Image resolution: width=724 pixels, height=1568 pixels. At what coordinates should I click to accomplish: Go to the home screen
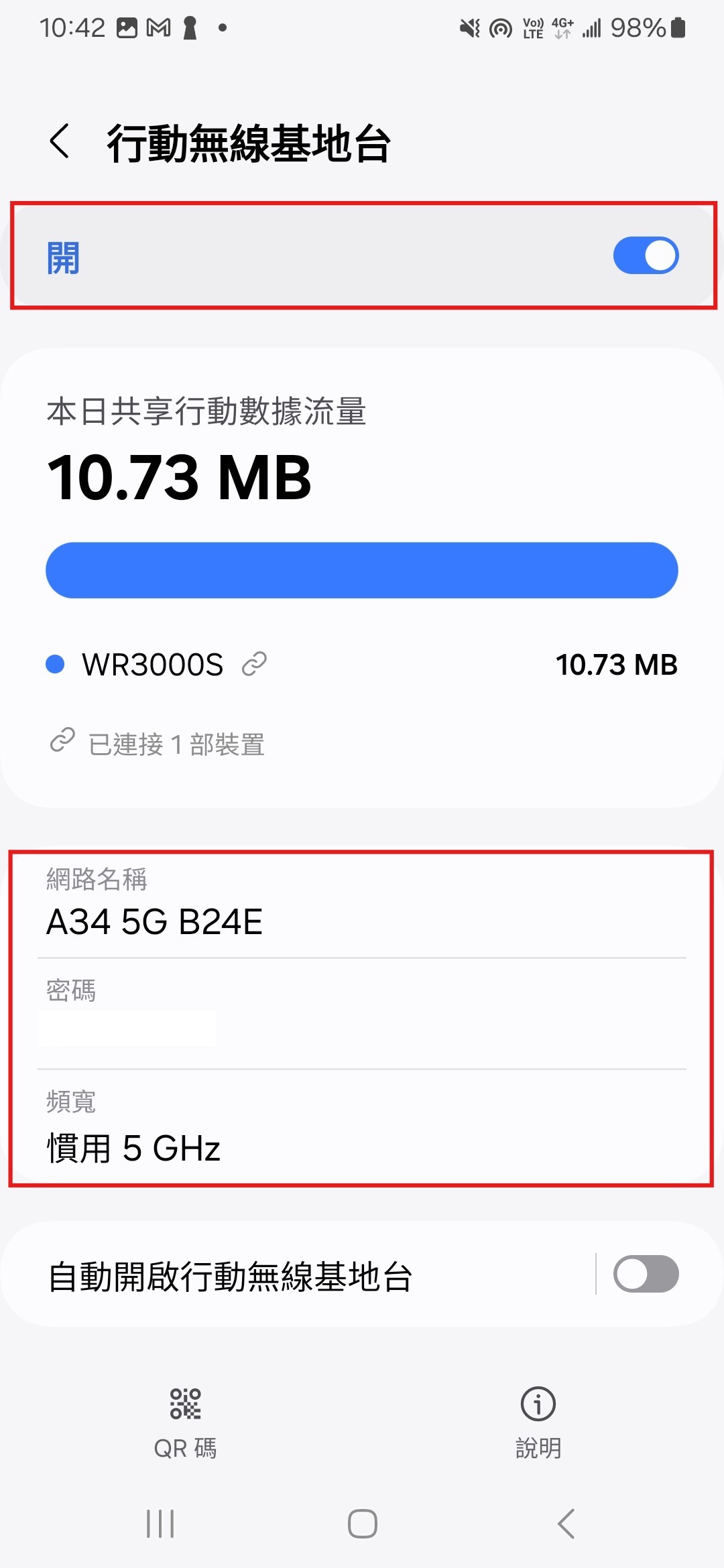point(362,1524)
